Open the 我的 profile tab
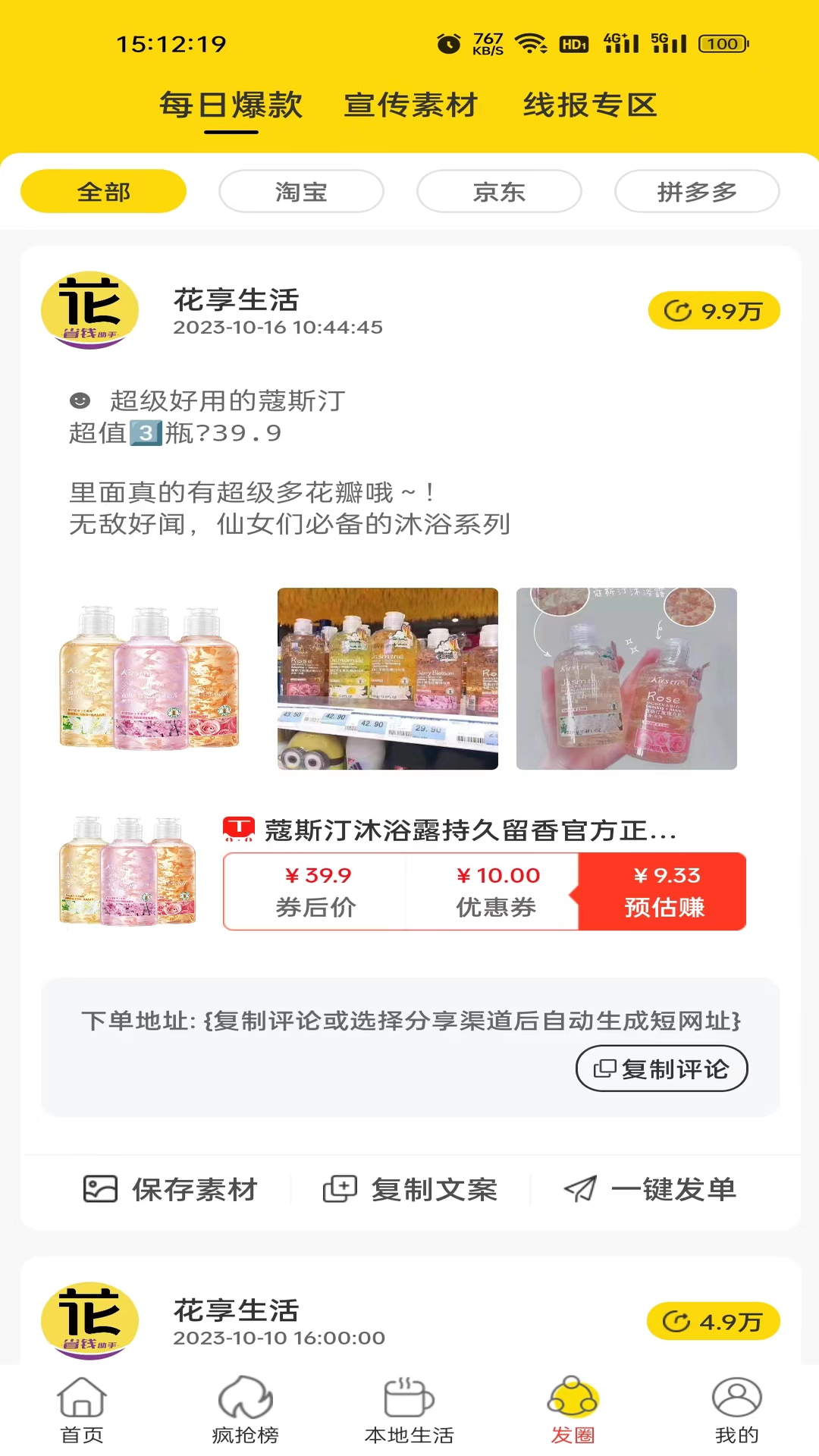Viewport: 819px width, 1456px height. 737,1410
